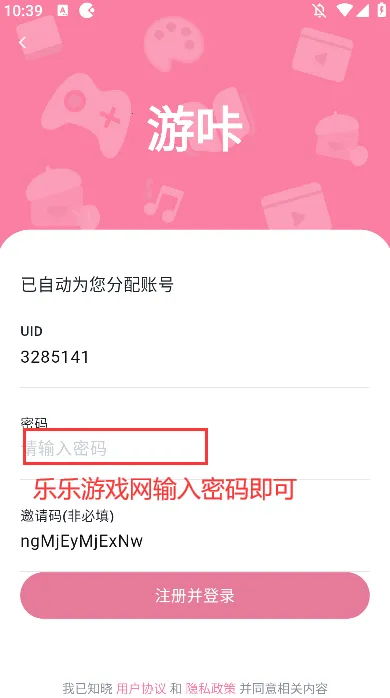Edit the invitation code field
Viewport: 390px width, 698px height.
click(x=195, y=542)
